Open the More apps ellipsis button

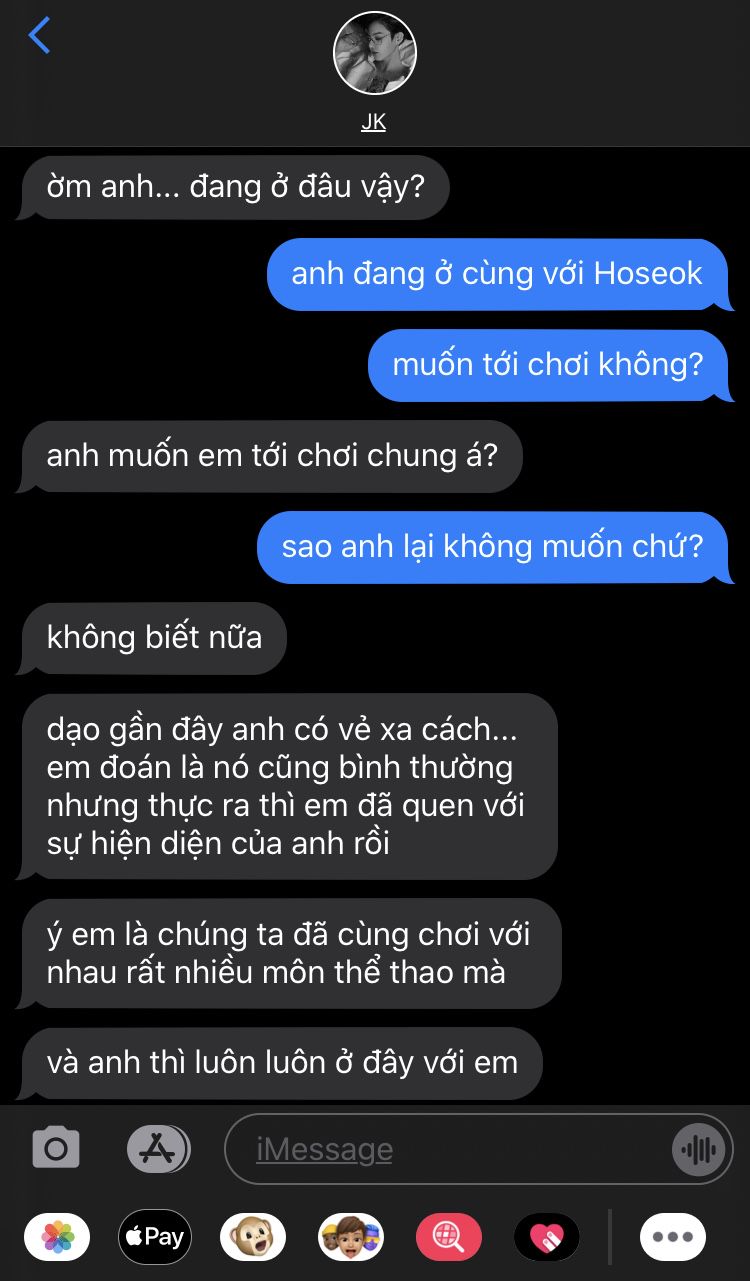(x=673, y=1237)
